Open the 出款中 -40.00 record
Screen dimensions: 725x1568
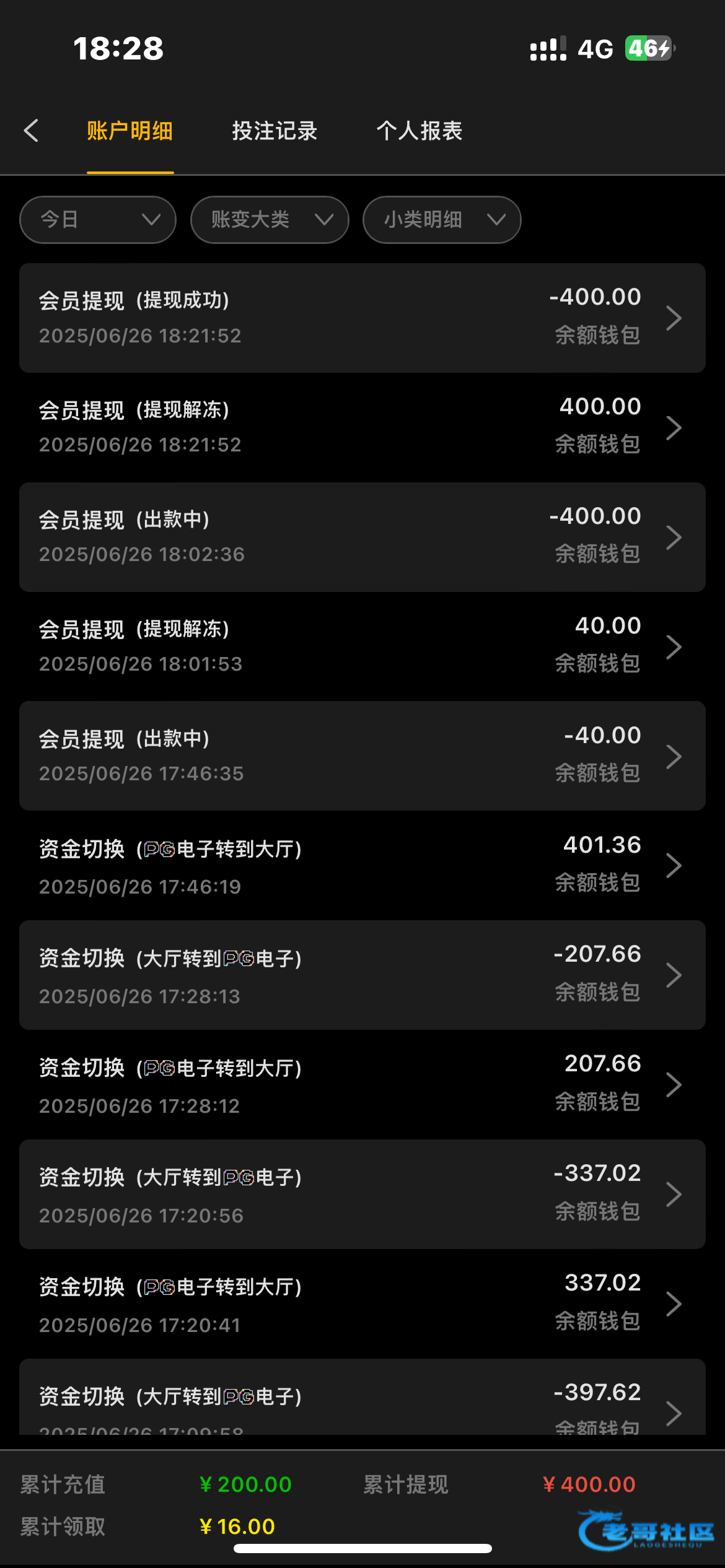pos(362,756)
